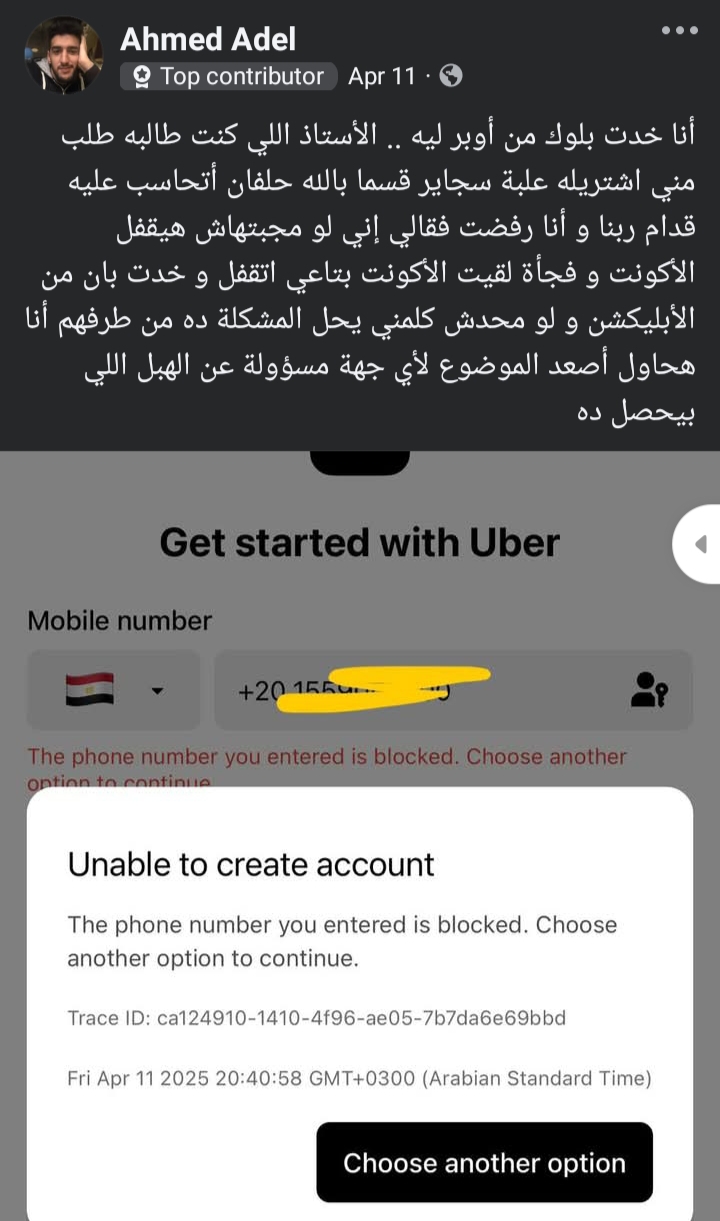Tap the name Ahmed Adel

tap(208, 39)
